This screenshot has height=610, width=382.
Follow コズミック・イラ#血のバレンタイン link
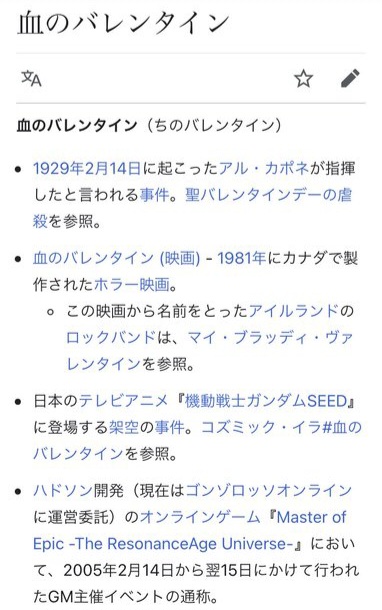(282, 427)
